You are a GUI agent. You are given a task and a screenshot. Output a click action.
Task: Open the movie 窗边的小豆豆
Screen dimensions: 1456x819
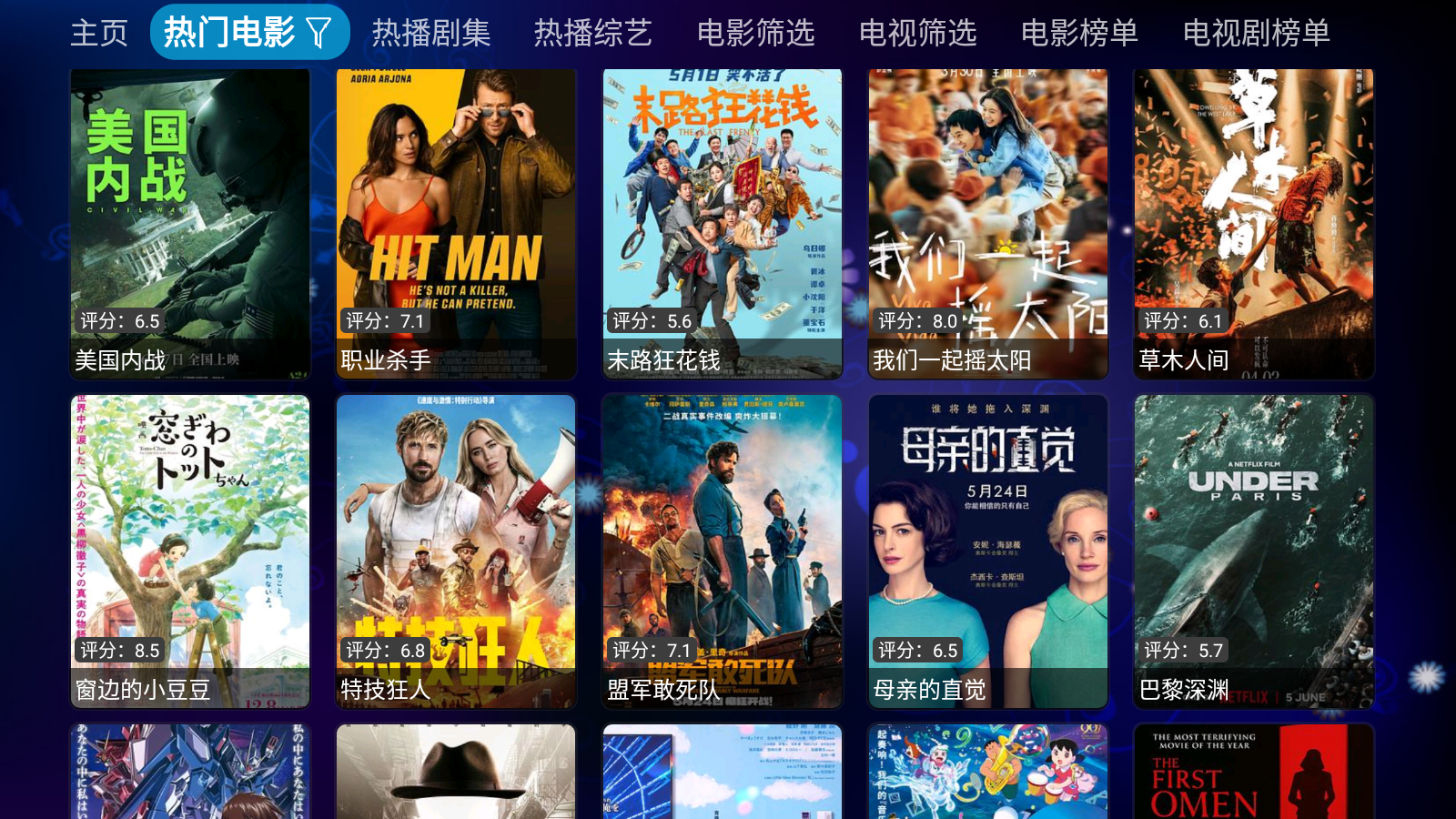coord(190,551)
